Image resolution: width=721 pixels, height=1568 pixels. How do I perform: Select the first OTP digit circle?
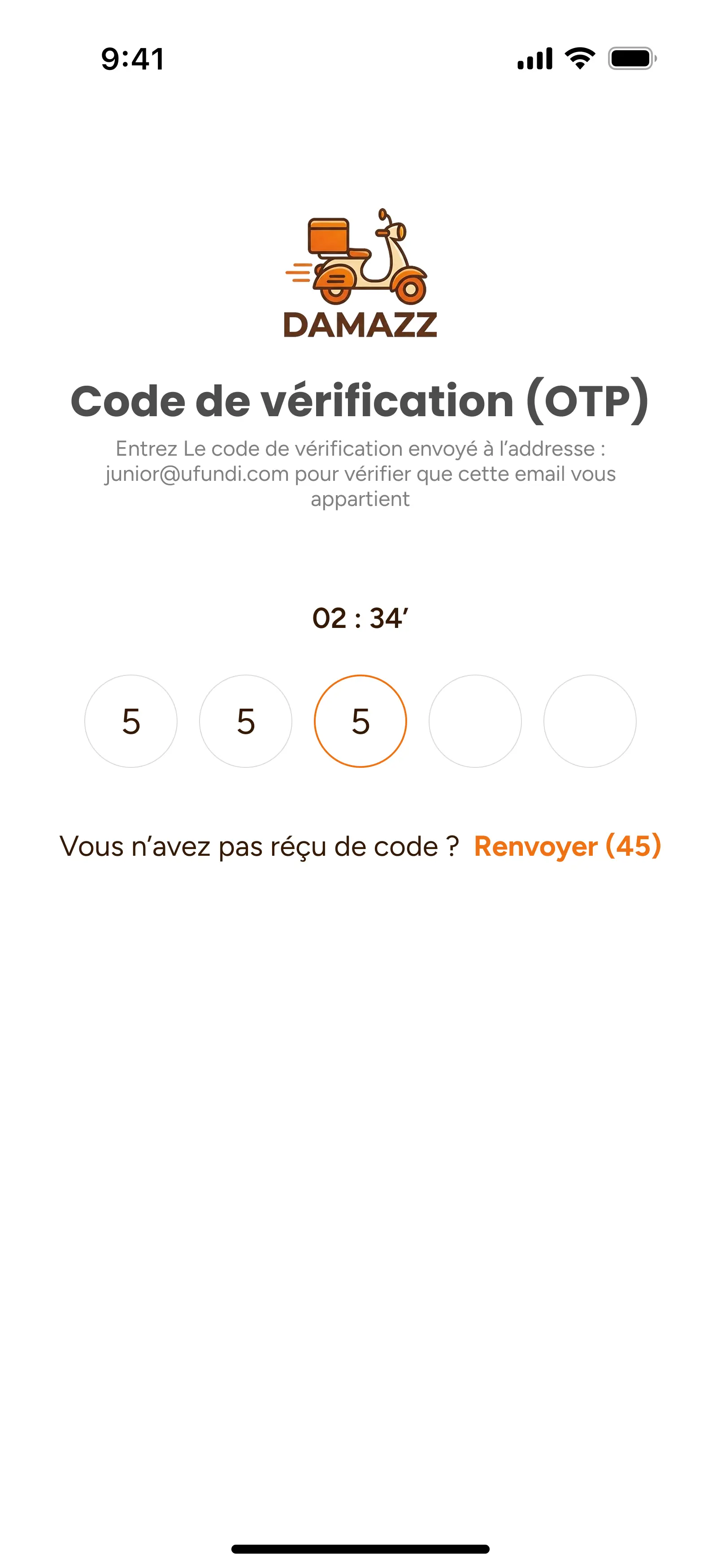131,721
